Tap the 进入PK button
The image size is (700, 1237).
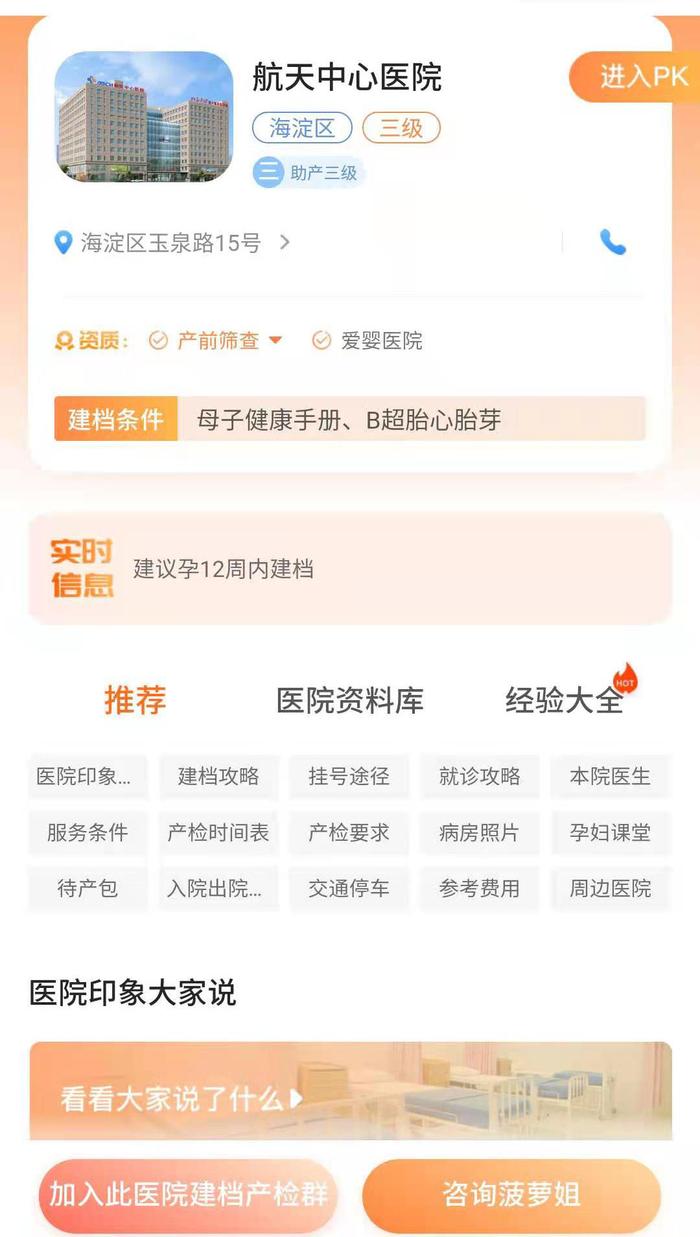click(635, 76)
